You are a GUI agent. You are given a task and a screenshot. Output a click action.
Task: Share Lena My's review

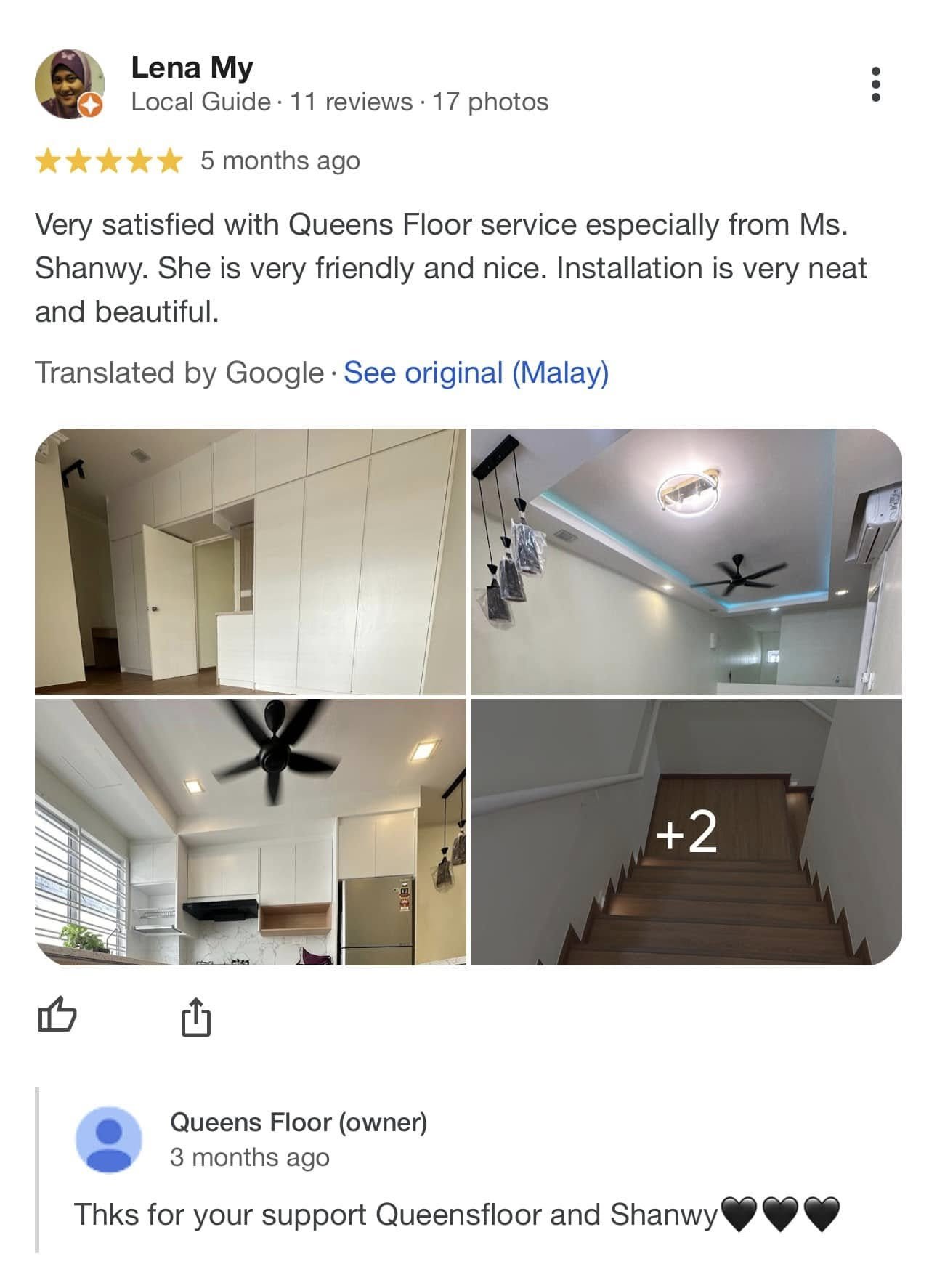(x=195, y=1016)
